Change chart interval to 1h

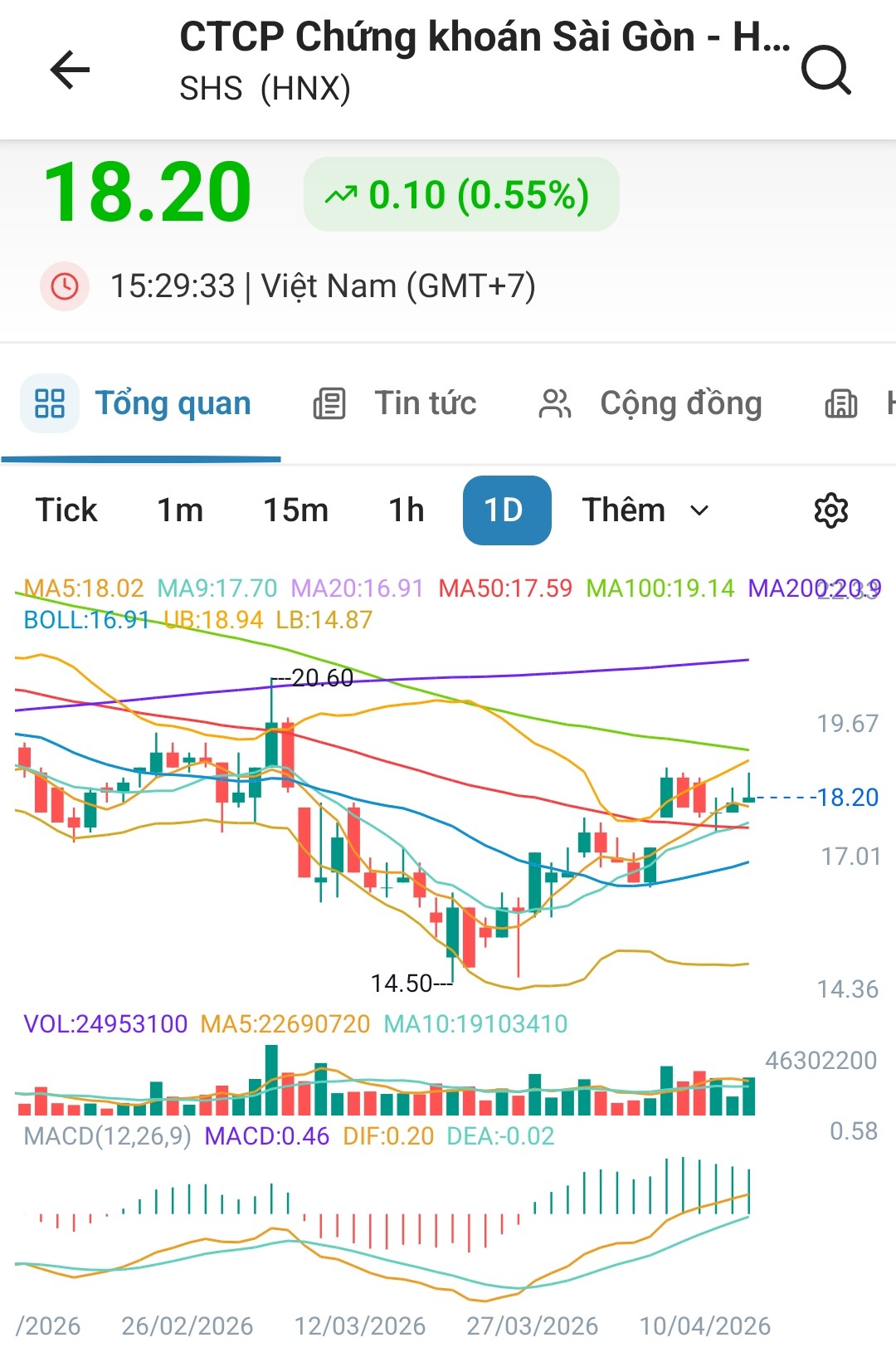(x=407, y=510)
